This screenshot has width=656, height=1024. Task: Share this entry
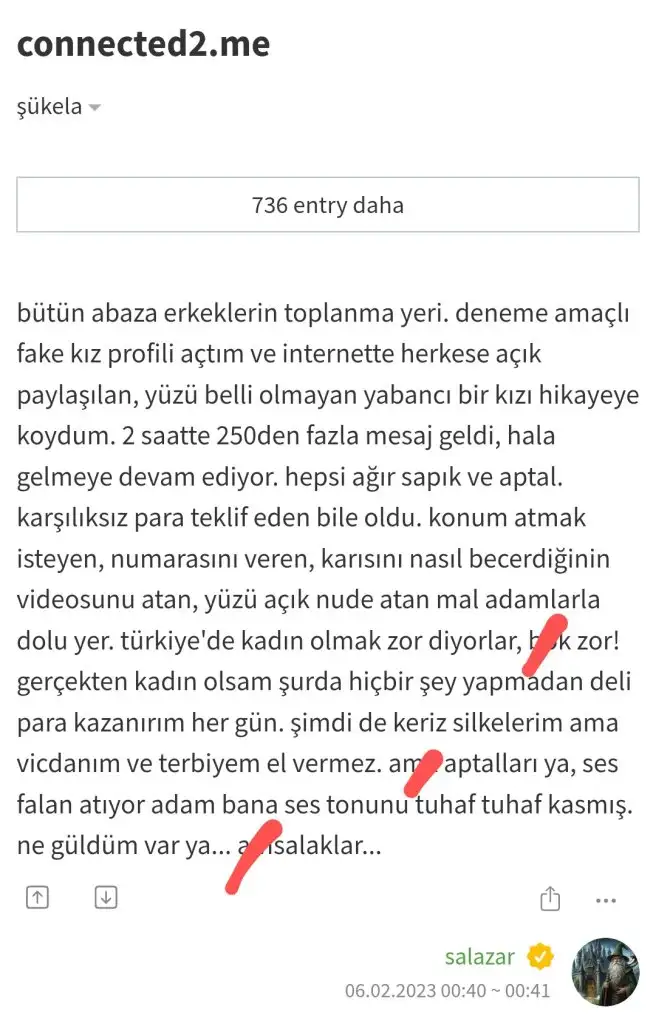tap(549, 899)
